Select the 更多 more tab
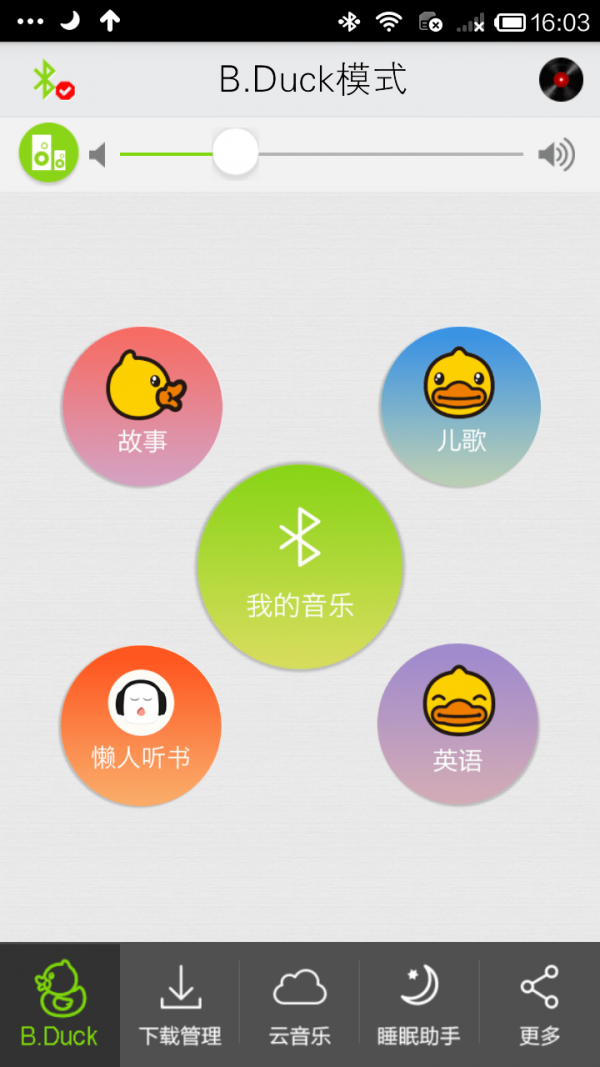This screenshot has height=1067, width=600. pyautogui.click(x=540, y=1004)
